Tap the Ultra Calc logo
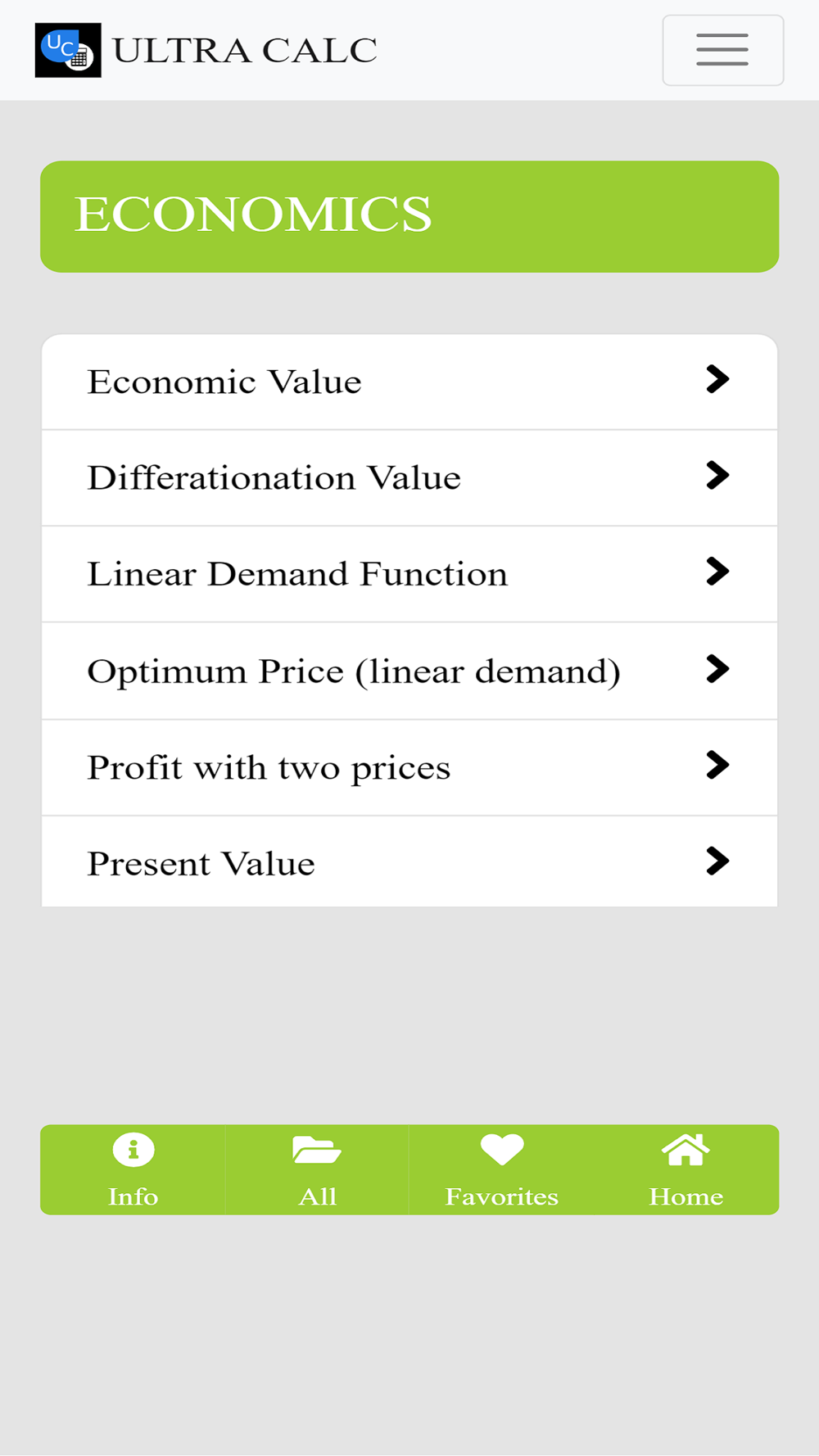This screenshot has width=819, height=1456. [68, 50]
